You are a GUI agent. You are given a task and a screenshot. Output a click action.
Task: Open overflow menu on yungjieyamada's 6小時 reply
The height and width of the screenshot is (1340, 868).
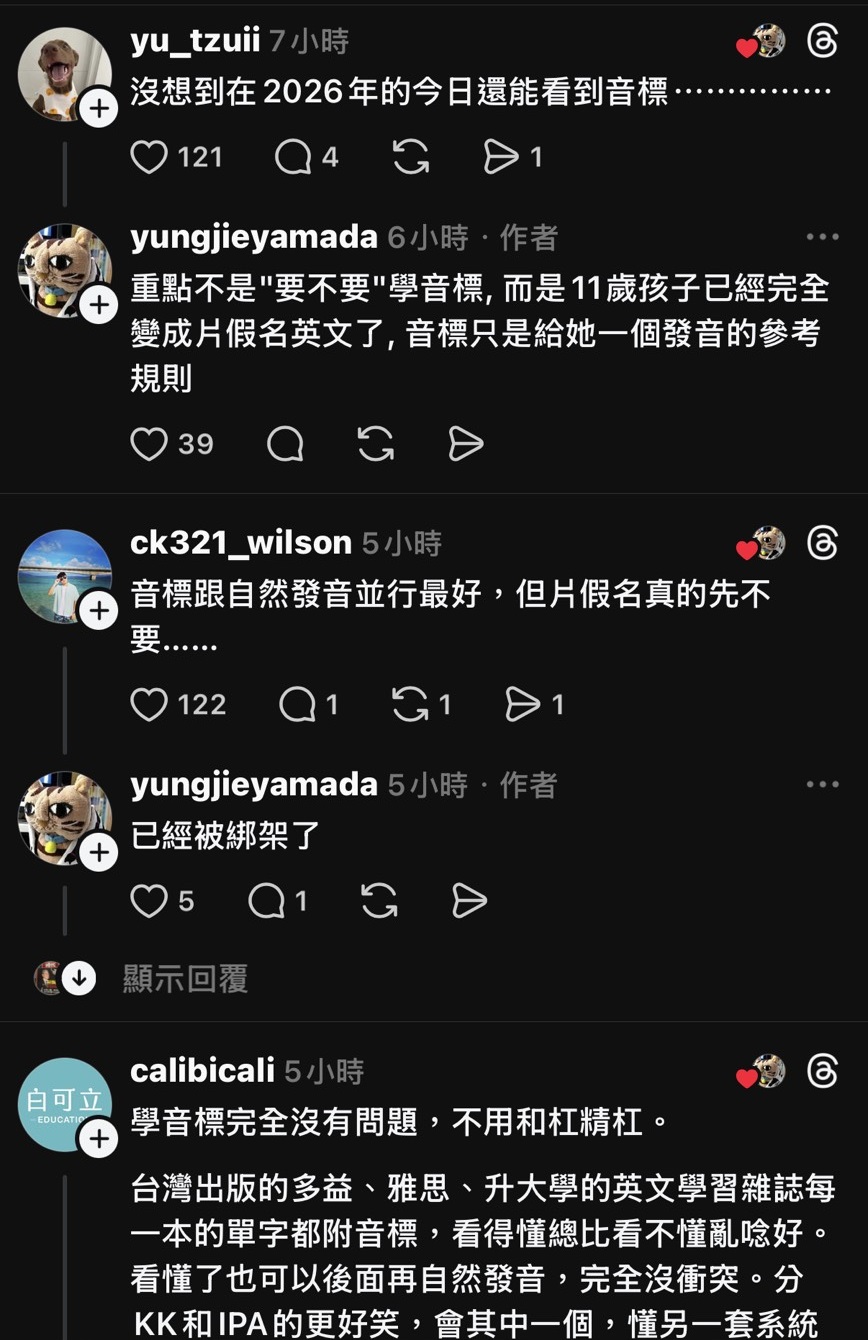tap(822, 237)
